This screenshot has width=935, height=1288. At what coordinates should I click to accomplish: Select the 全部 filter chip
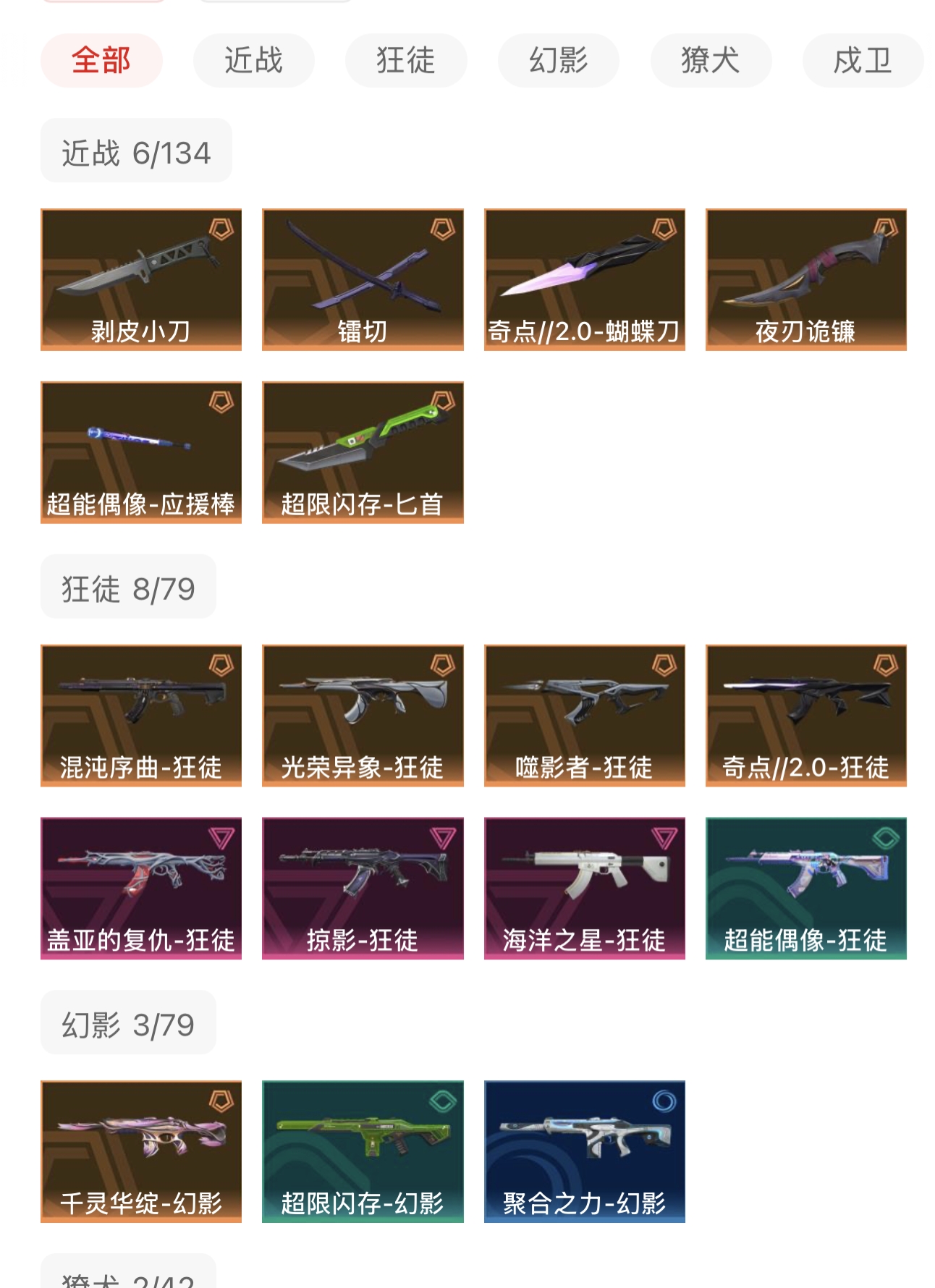click(x=101, y=60)
